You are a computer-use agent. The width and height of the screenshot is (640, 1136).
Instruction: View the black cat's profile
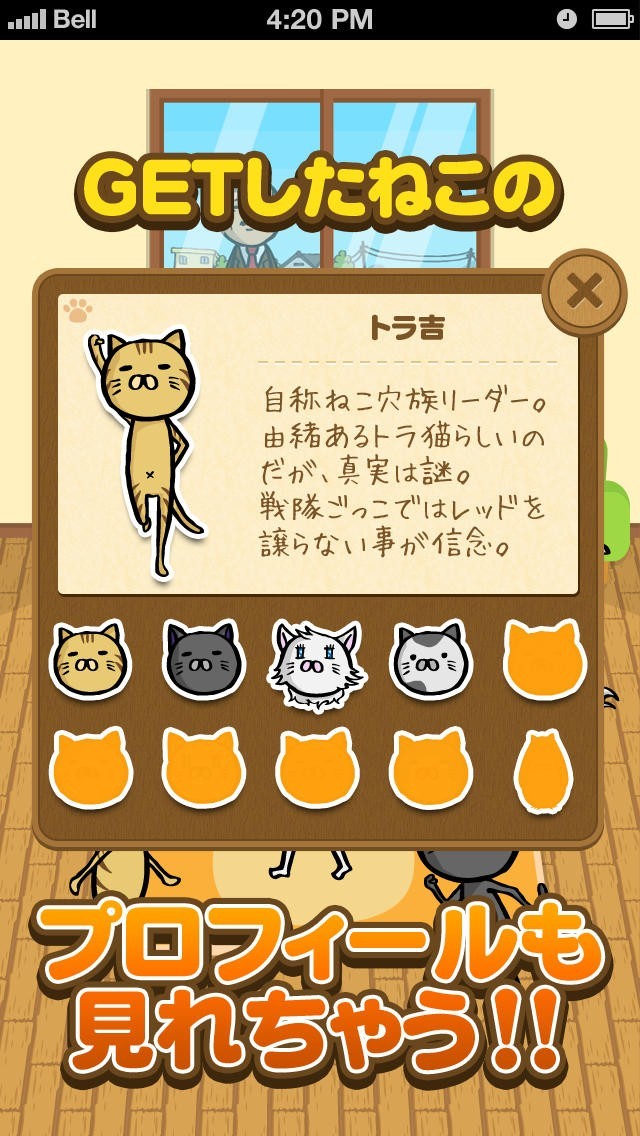203,660
